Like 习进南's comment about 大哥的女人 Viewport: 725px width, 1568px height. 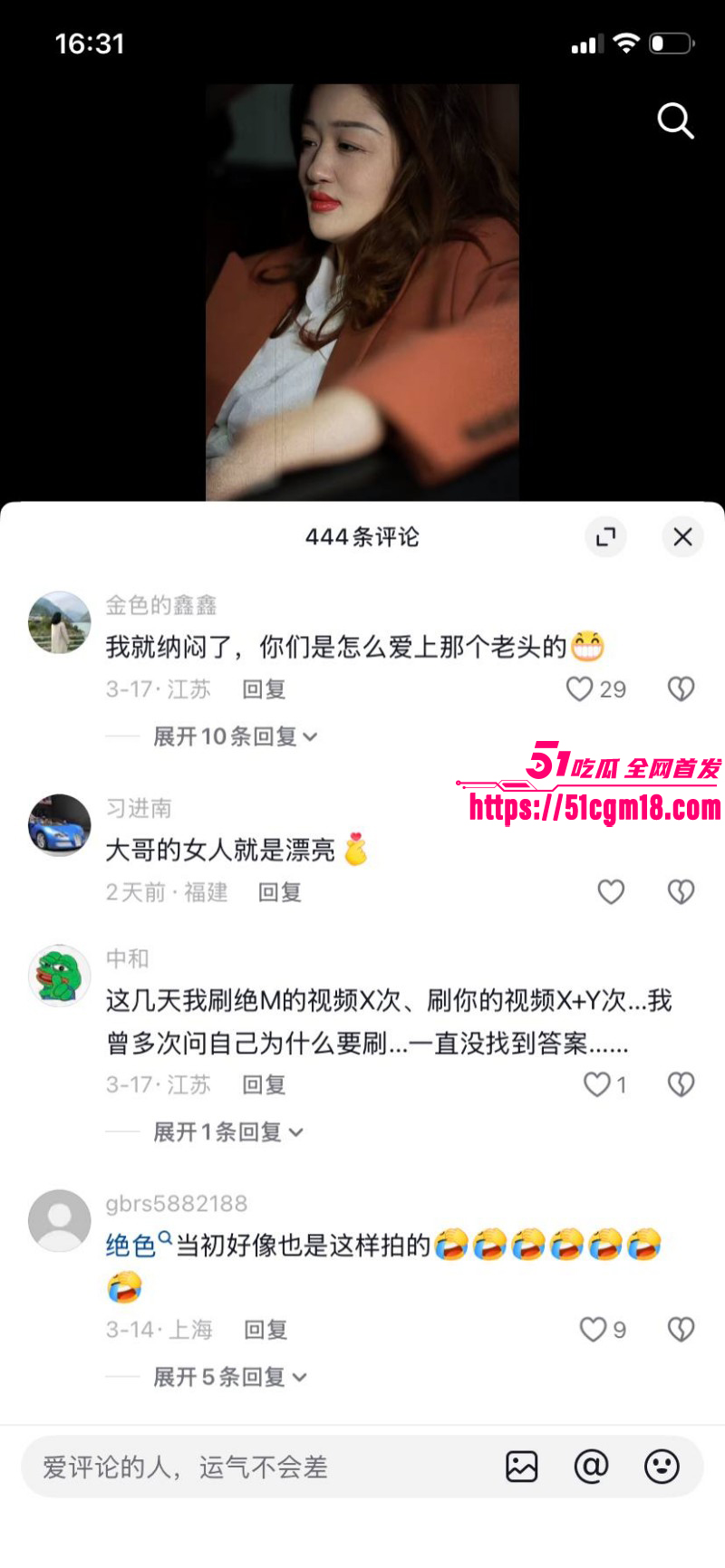[610, 891]
